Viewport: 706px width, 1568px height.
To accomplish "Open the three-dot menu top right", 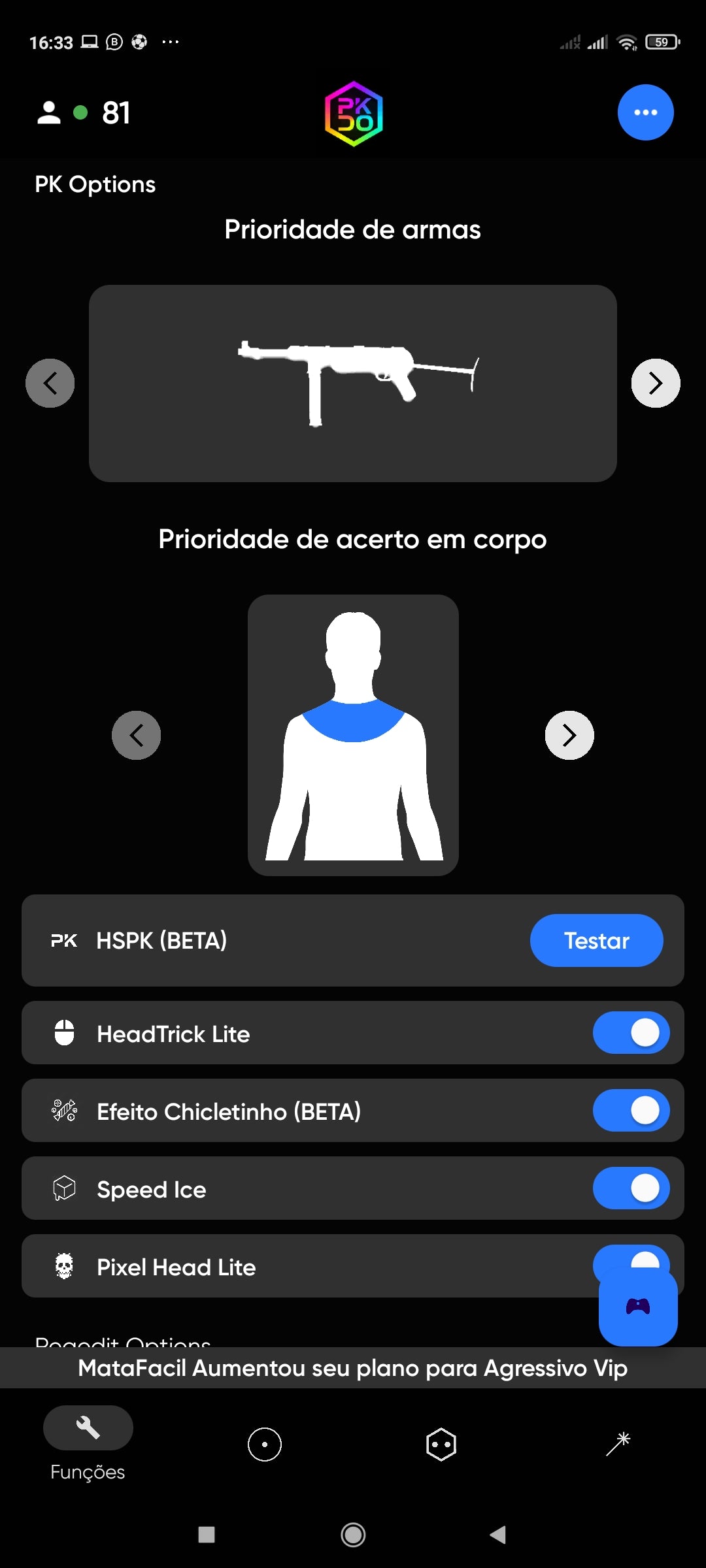I will pos(645,112).
